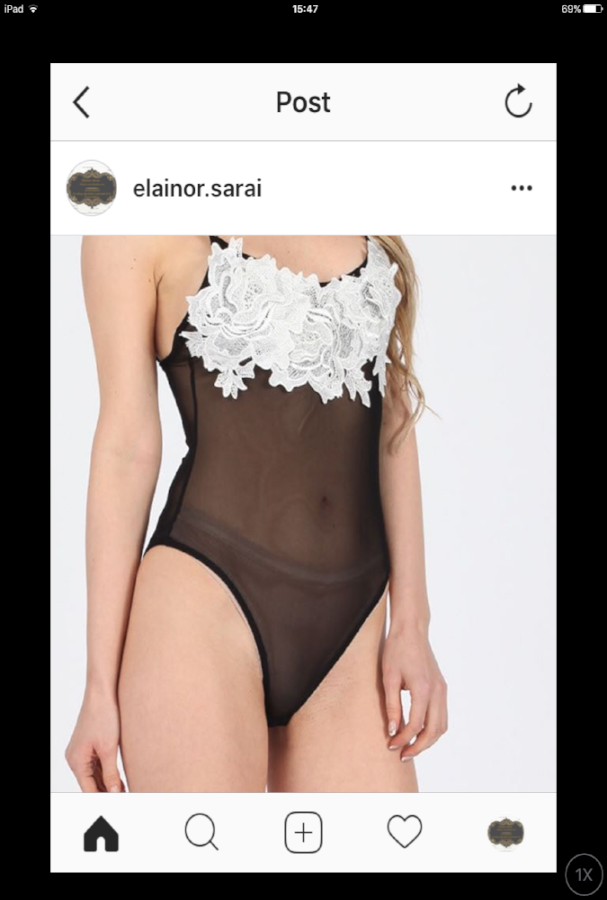
Task: Open the Search tab
Action: [x=201, y=832]
